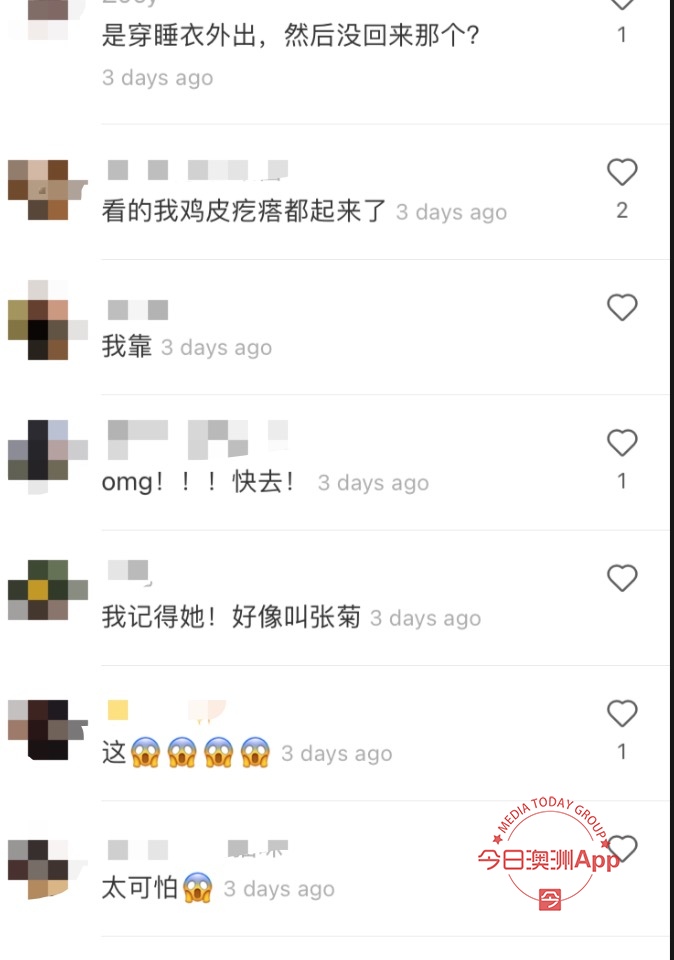The width and height of the screenshot is (674, 960).
Task: Like the comment with four scream emojis
Action: (x=622, y=713)
